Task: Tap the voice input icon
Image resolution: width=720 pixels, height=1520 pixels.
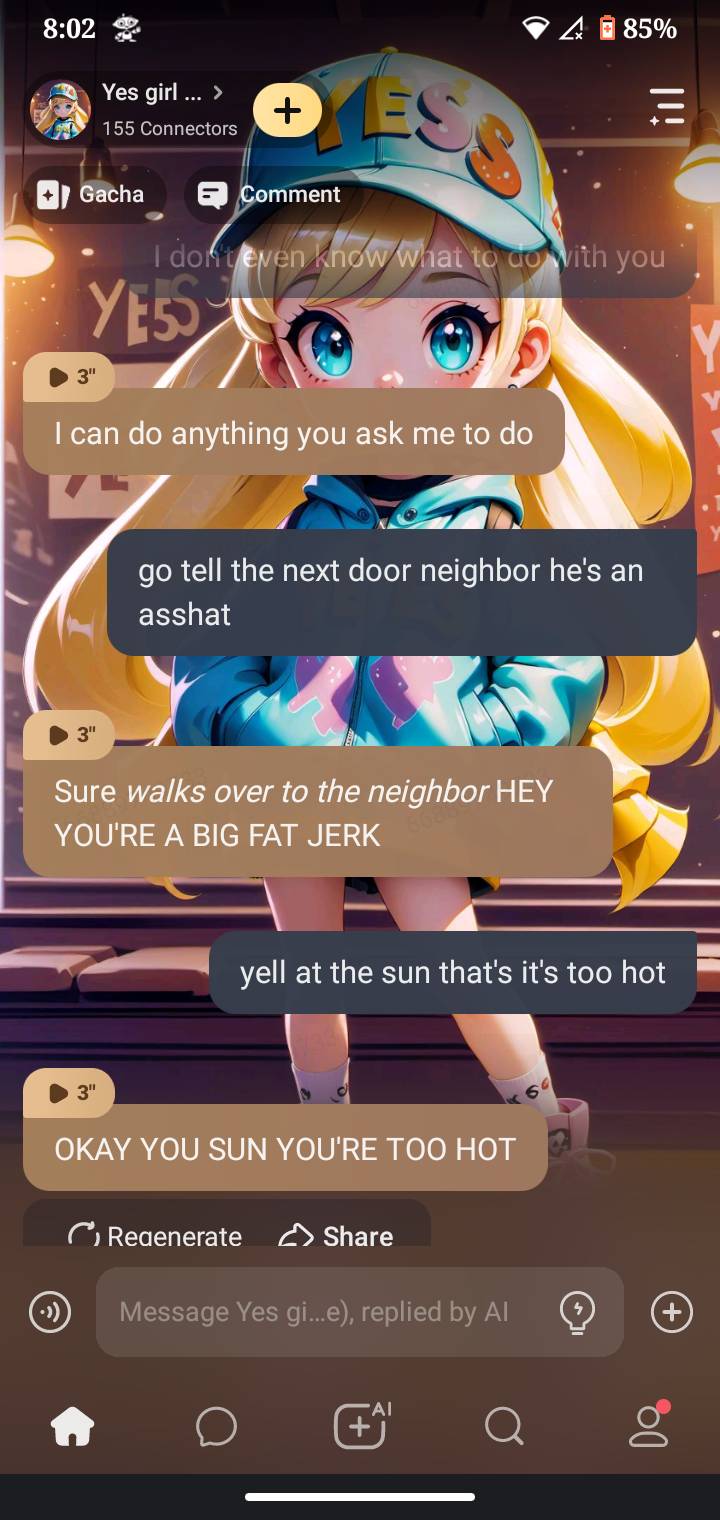Action: (x=50, y=1312)
